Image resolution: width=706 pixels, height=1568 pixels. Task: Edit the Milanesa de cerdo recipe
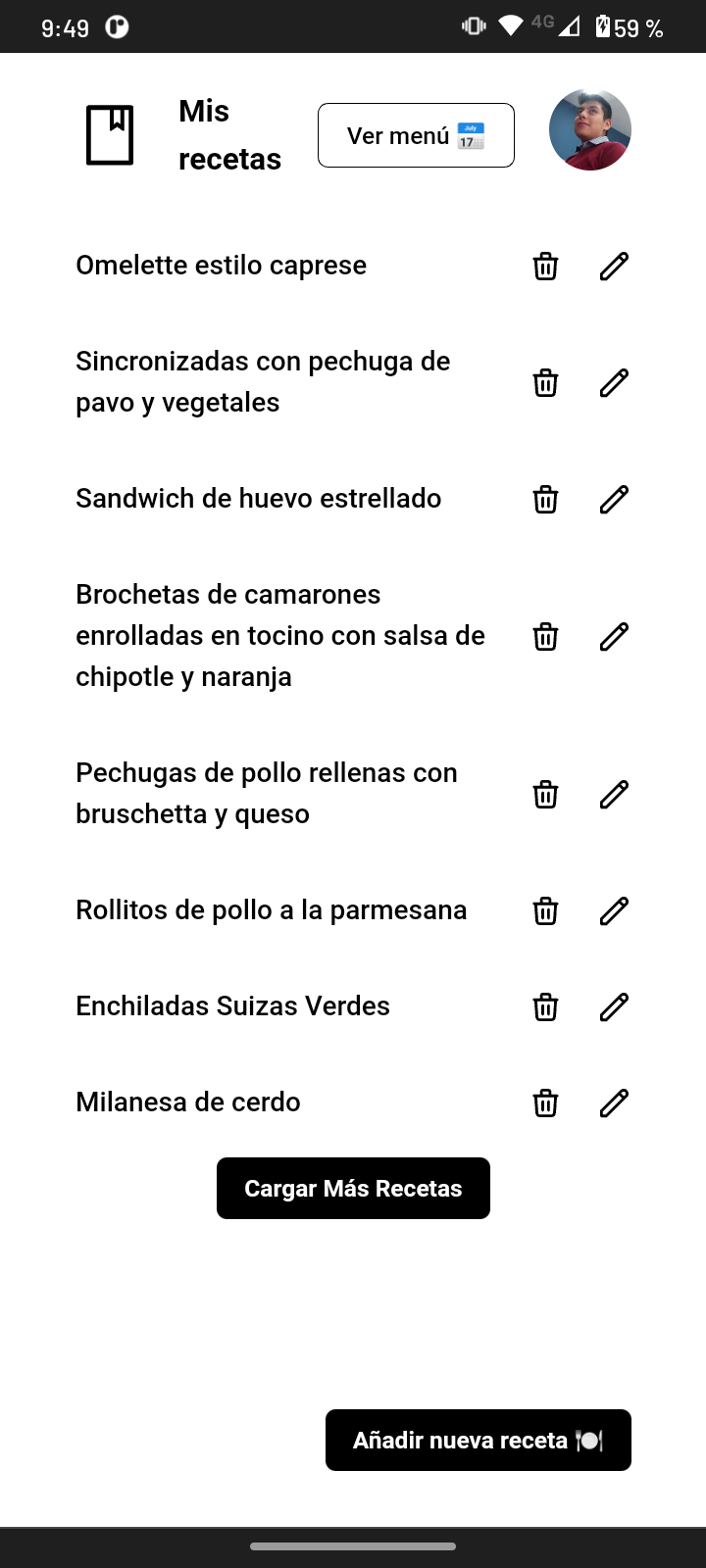pyautogui.click(x=614, y=1102)
